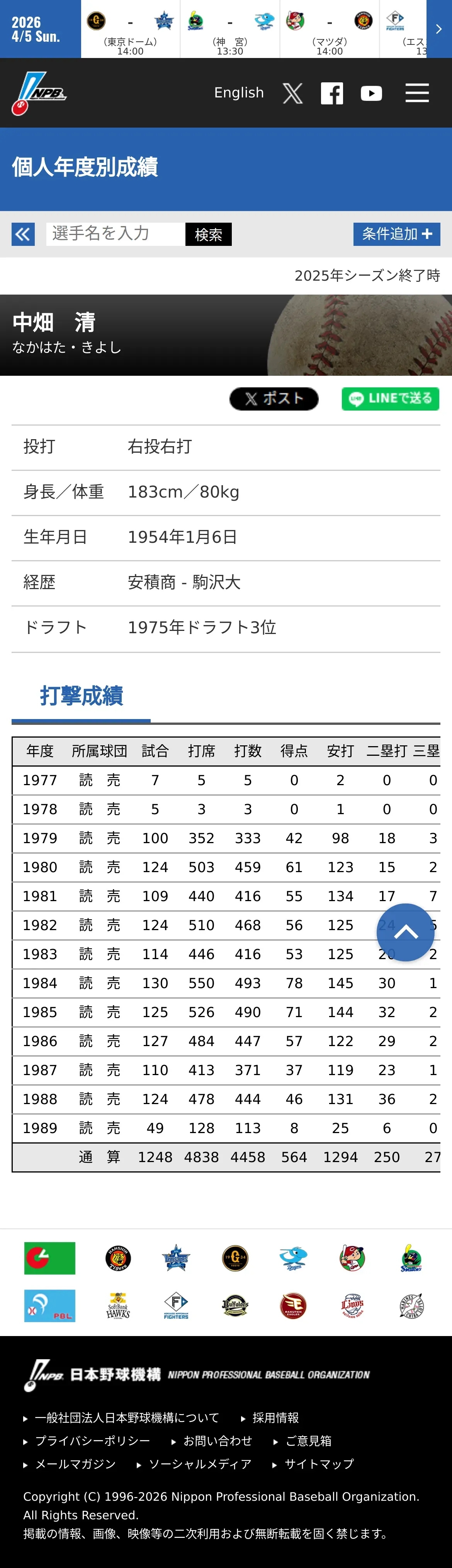Open NPB's X (Twitter) page

click(x=292, y=93)
